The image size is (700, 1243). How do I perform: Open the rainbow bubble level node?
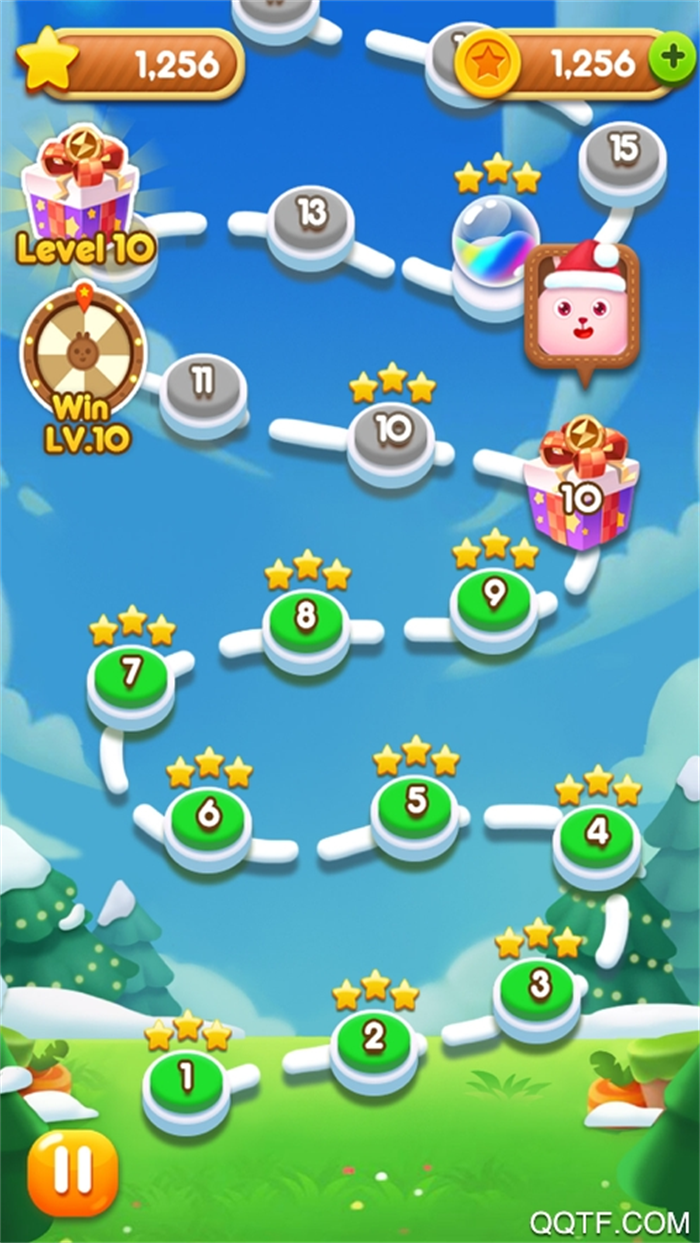pyautogui.click(x=495, y=242)
